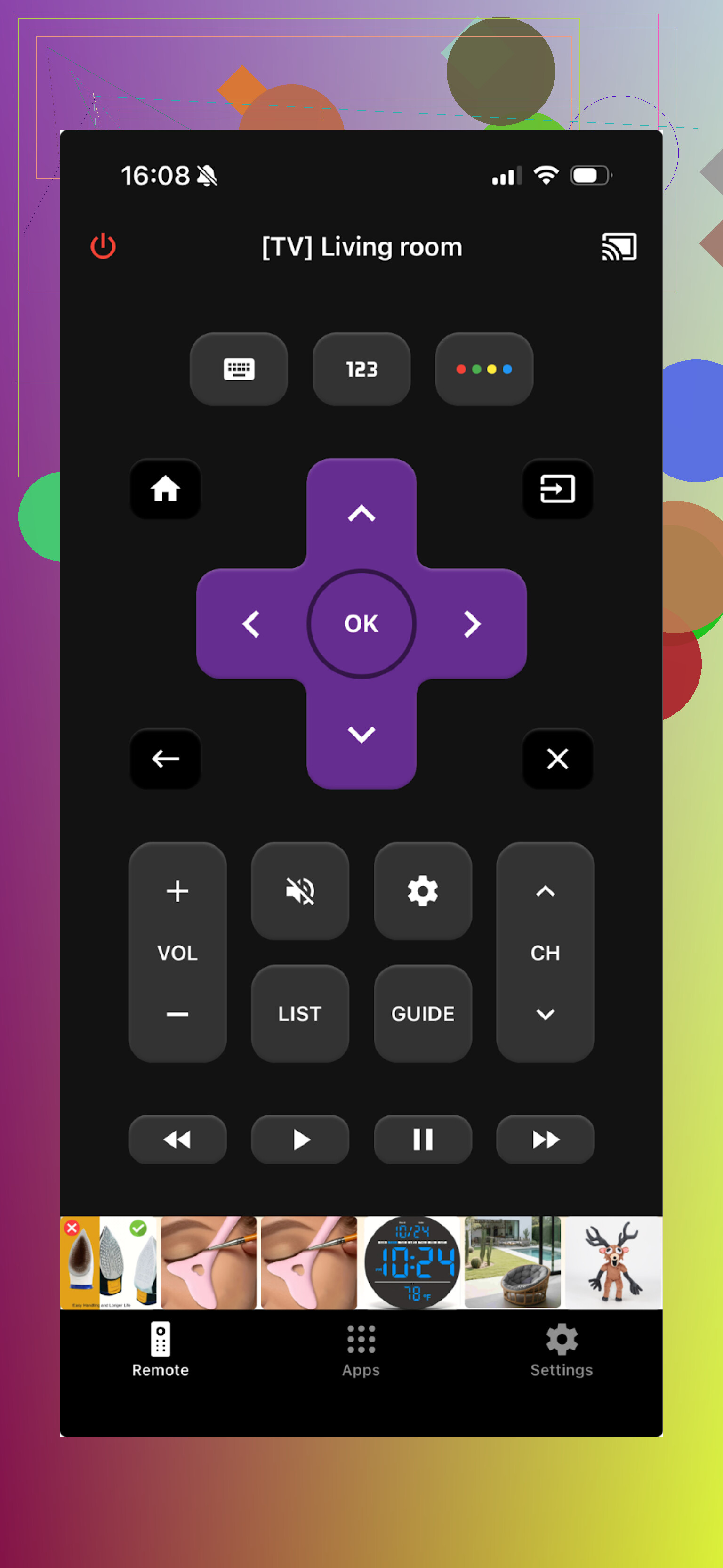Open the input source selector
The width and height of the screenshot is (723, 1568).
557,489
